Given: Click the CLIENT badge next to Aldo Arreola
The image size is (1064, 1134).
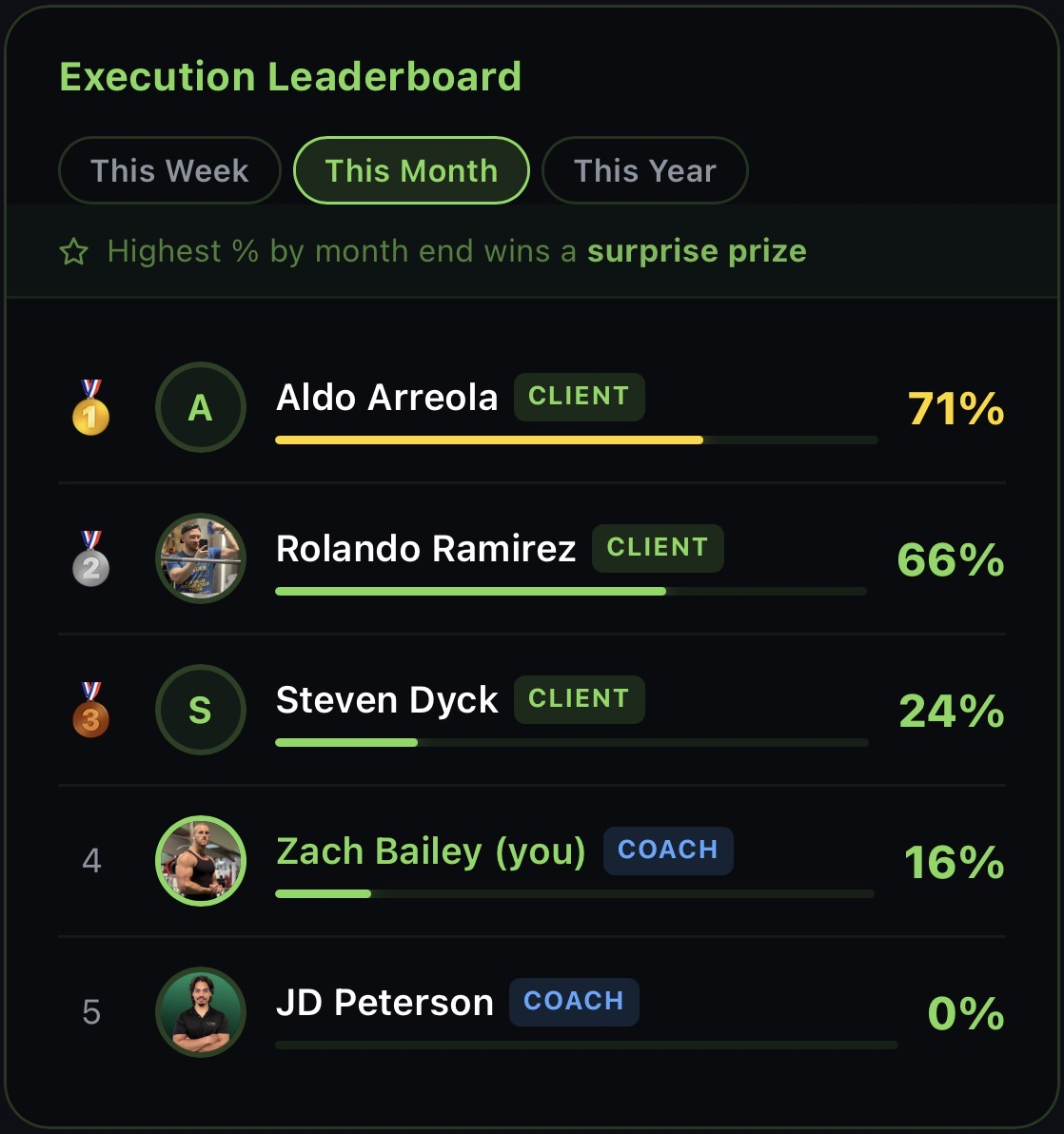Looking at the screenshot, I should [579, 397].
